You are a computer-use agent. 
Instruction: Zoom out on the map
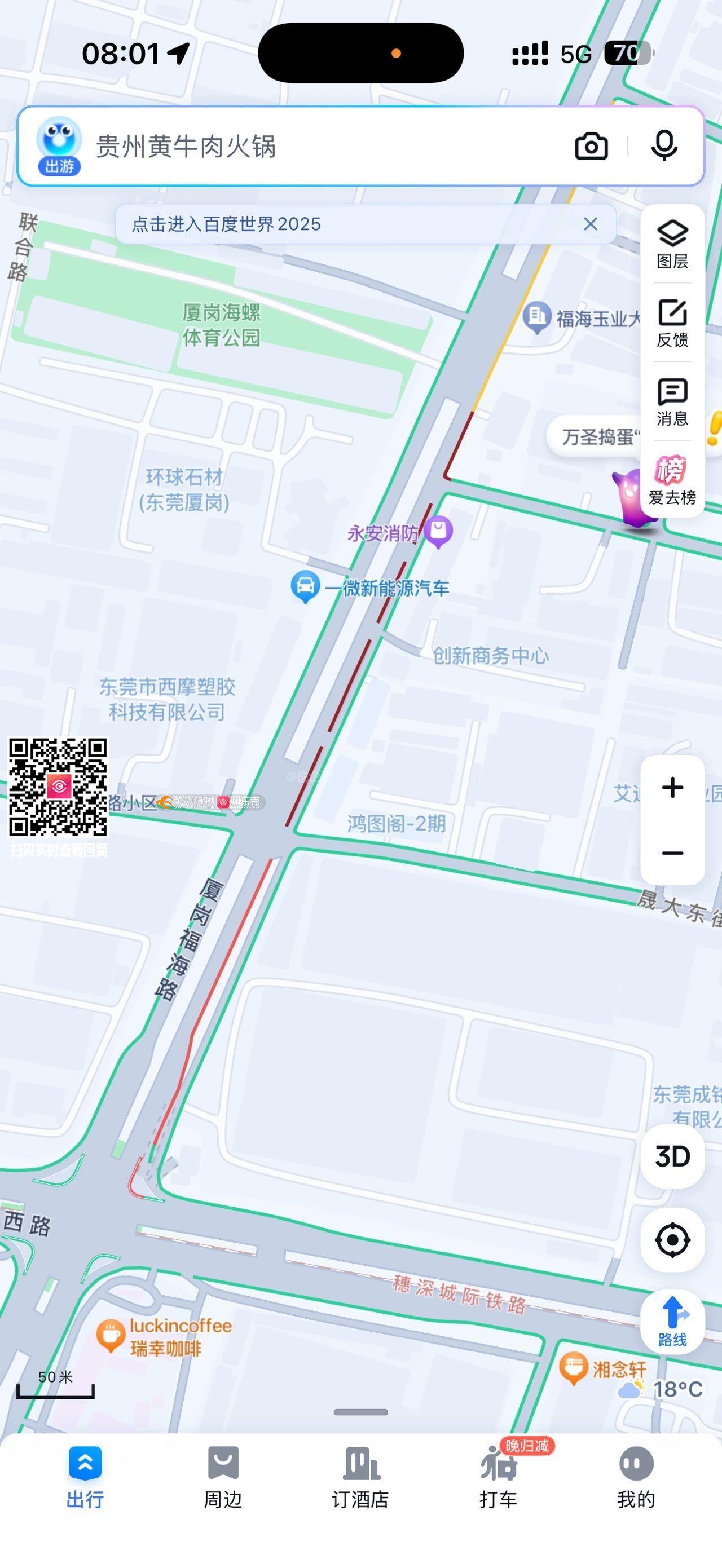point(672,853)
